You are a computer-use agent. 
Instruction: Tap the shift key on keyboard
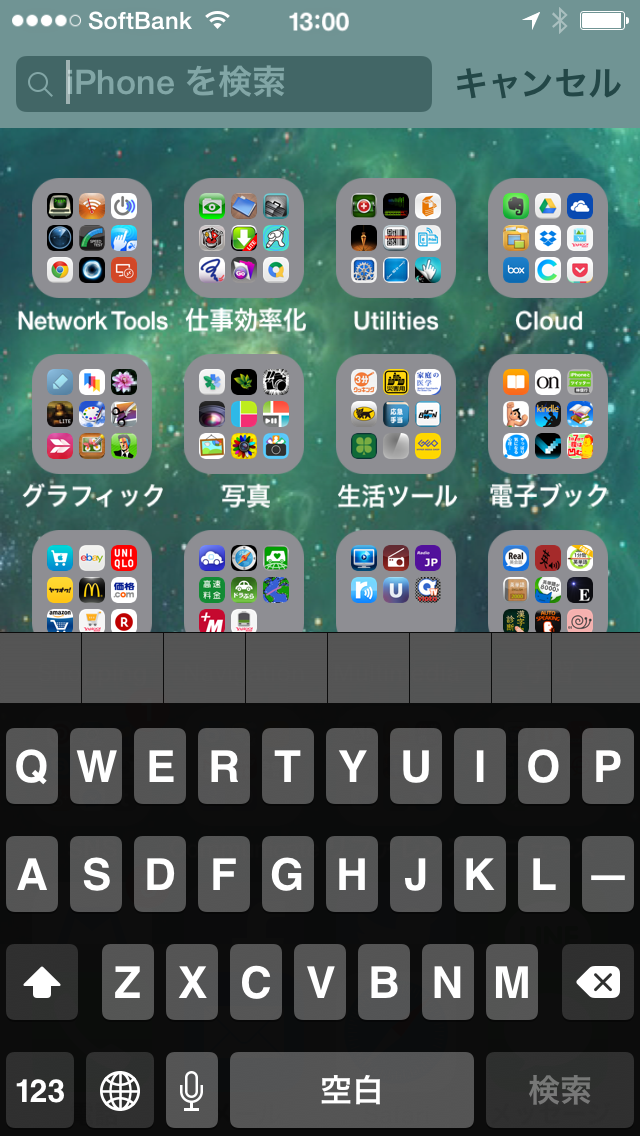pyautogui.click(x=42, y=982)
